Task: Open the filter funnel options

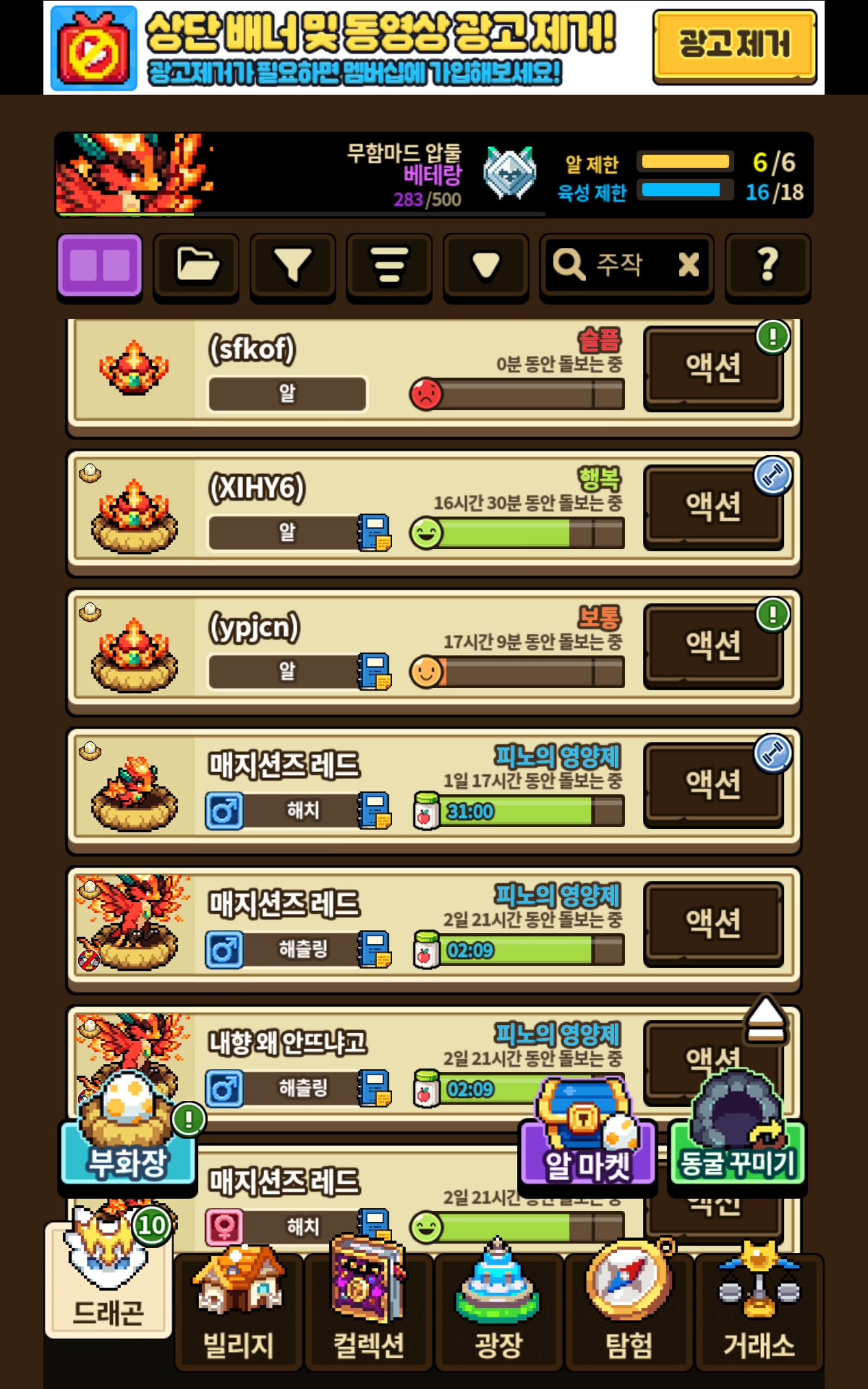Action: (x=293, y=265)
